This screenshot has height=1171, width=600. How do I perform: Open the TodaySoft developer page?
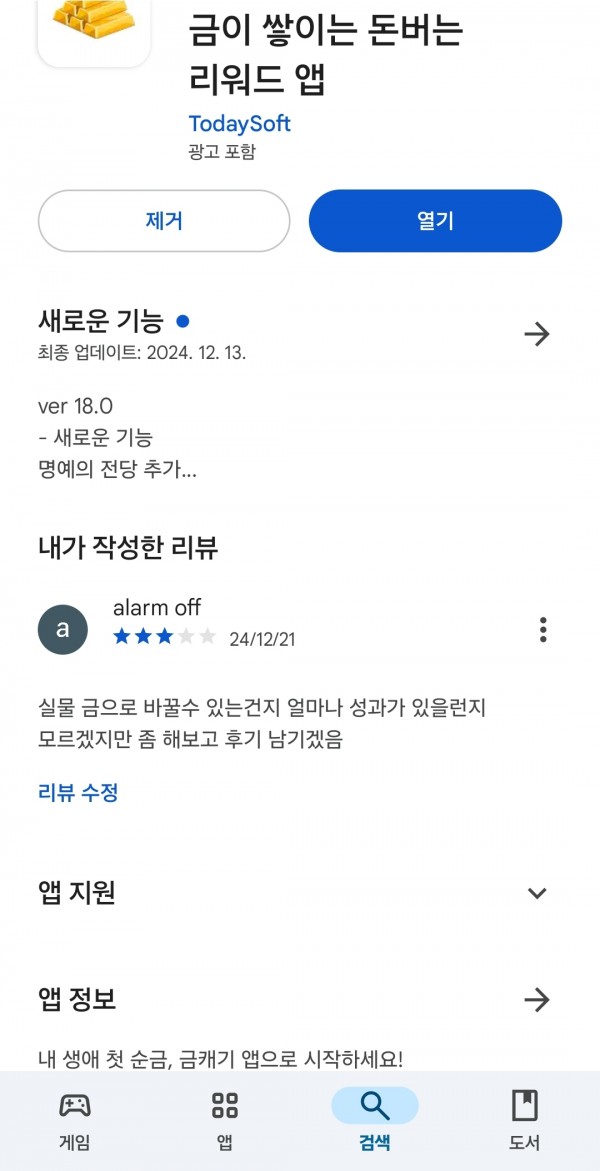click(x=239, y=123)
